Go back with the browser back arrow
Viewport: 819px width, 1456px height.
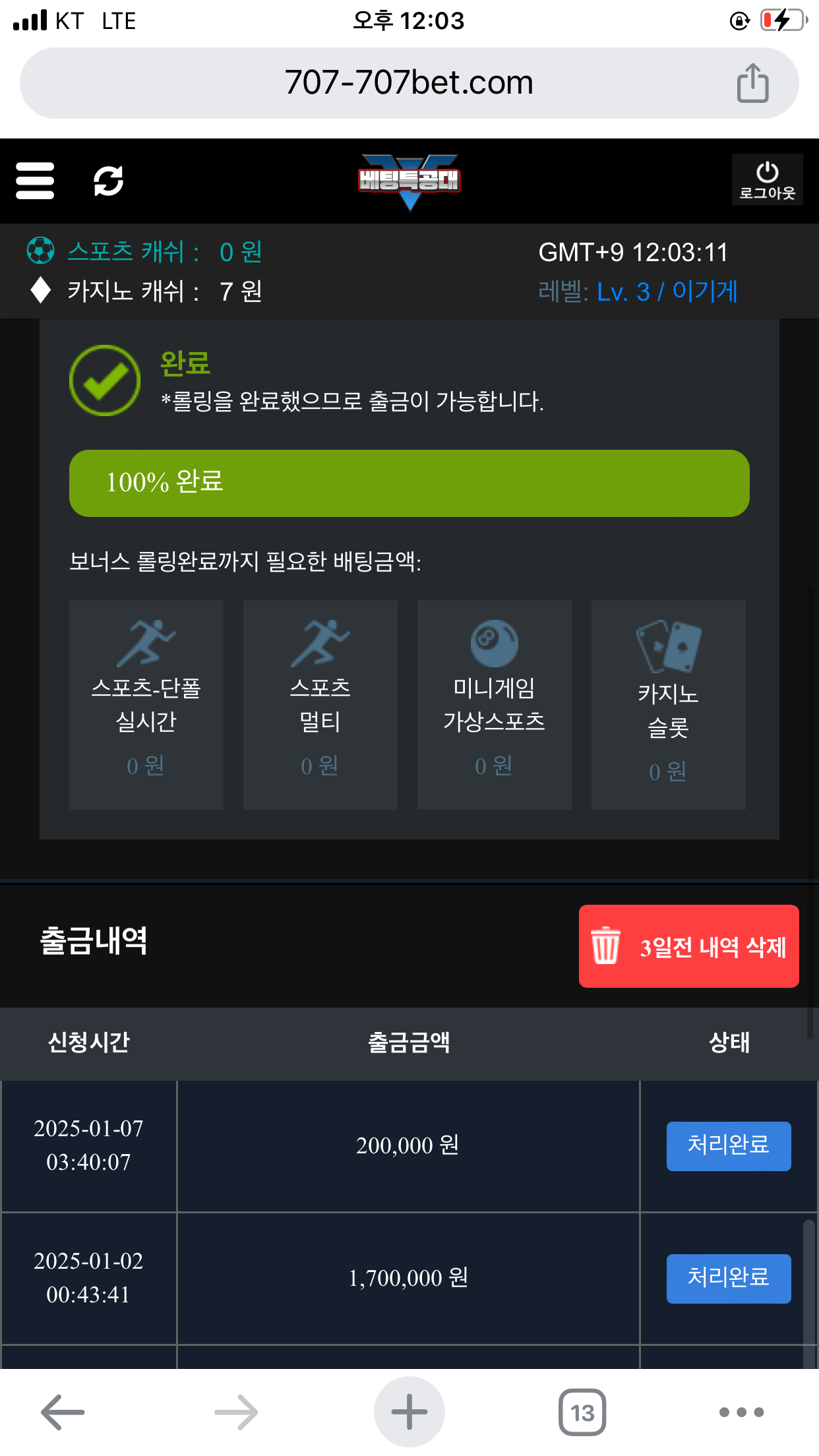coord(63,1412)
